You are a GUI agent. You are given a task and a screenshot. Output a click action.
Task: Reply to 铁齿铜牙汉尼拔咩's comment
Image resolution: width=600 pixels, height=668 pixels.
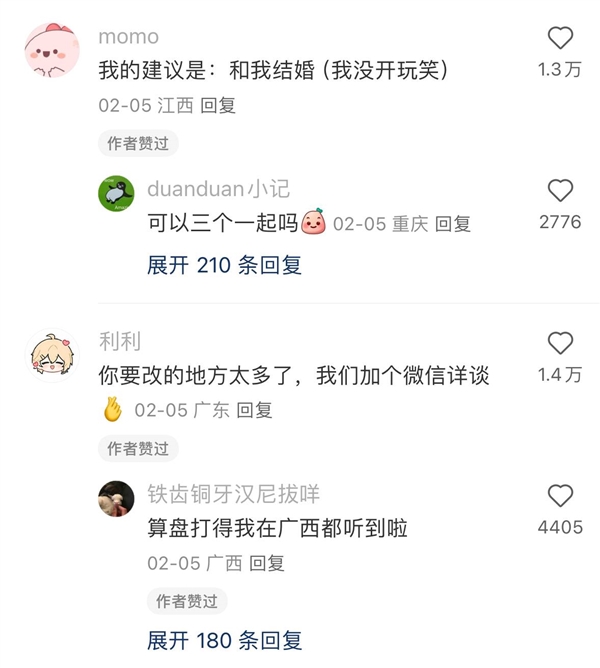click(x=266, y=563)
